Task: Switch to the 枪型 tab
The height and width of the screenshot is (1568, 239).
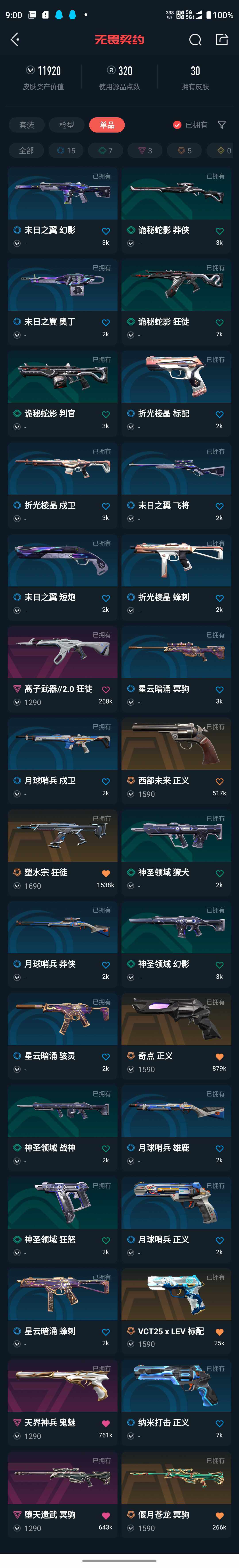Action: tap(66, 125)
